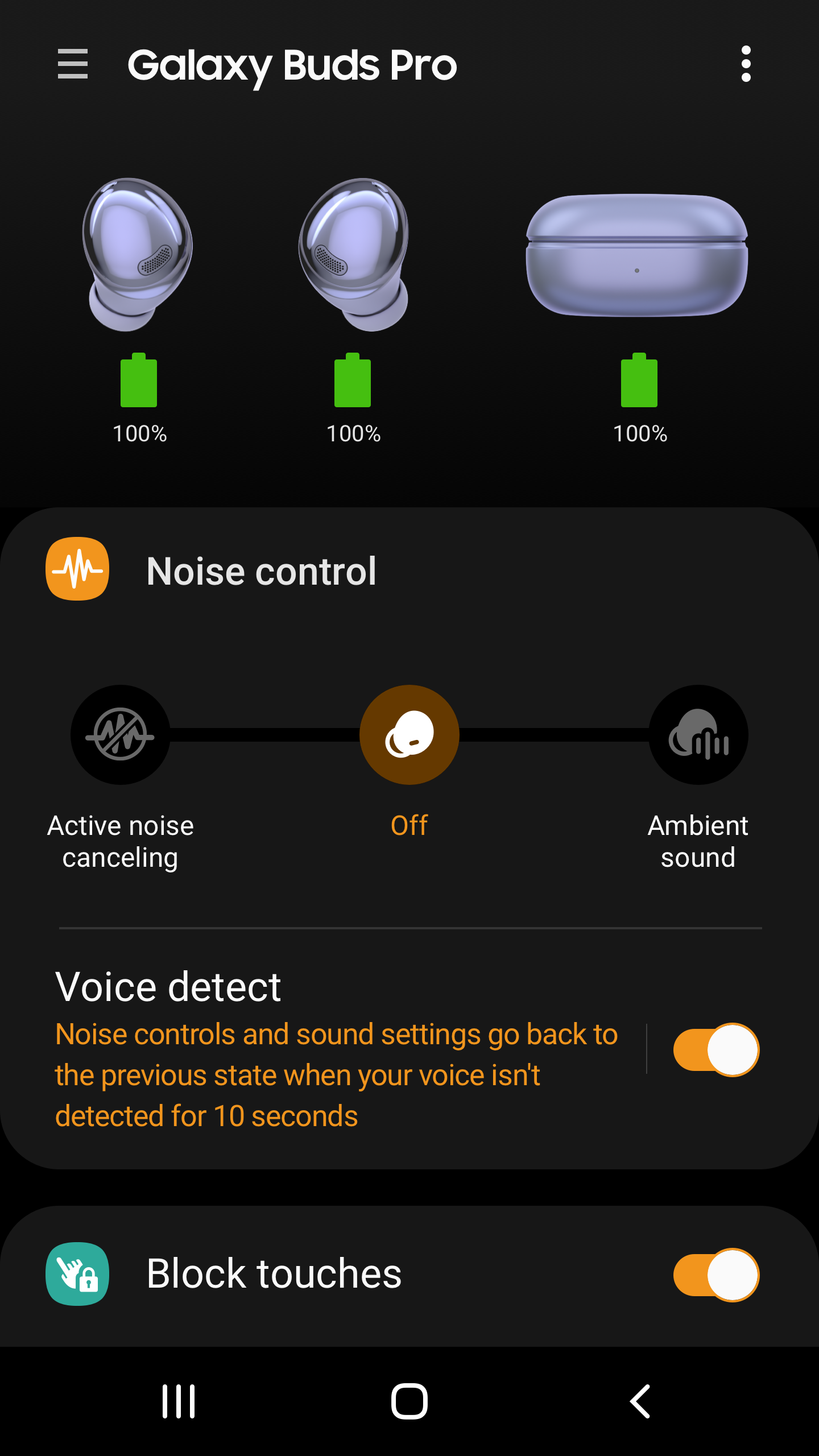Expand the Block touches section

[275, 1274]
